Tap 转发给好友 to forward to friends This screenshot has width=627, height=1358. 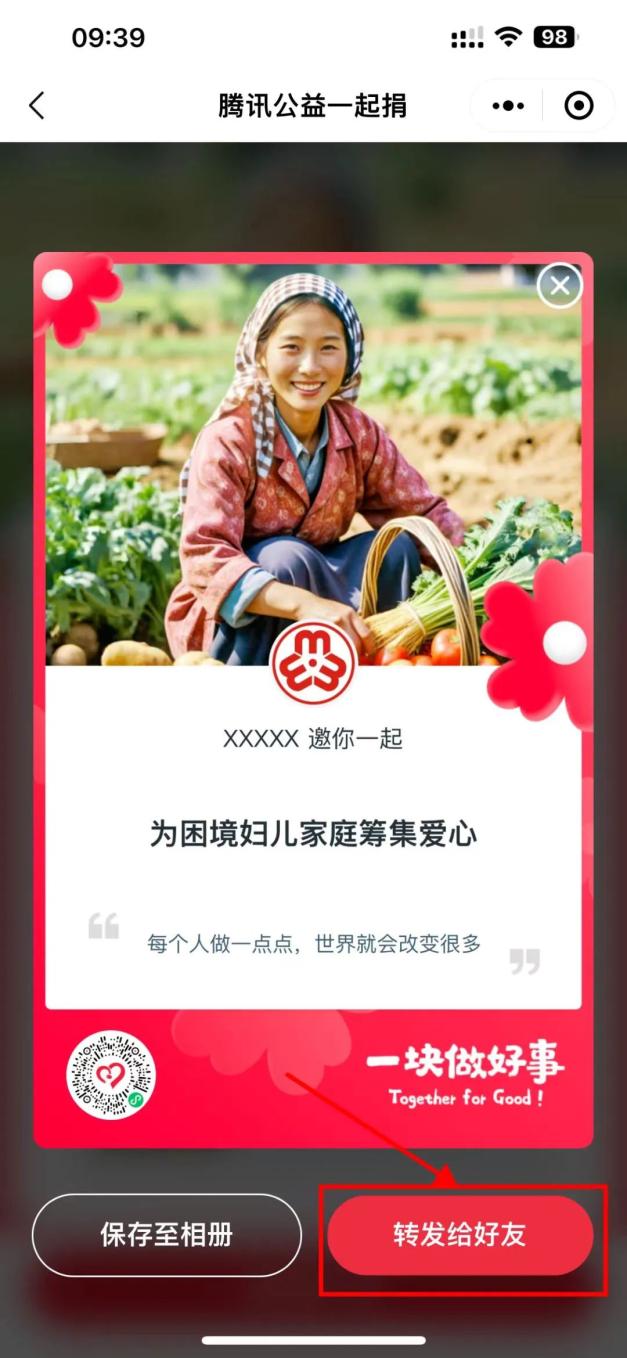point(460,1235)
